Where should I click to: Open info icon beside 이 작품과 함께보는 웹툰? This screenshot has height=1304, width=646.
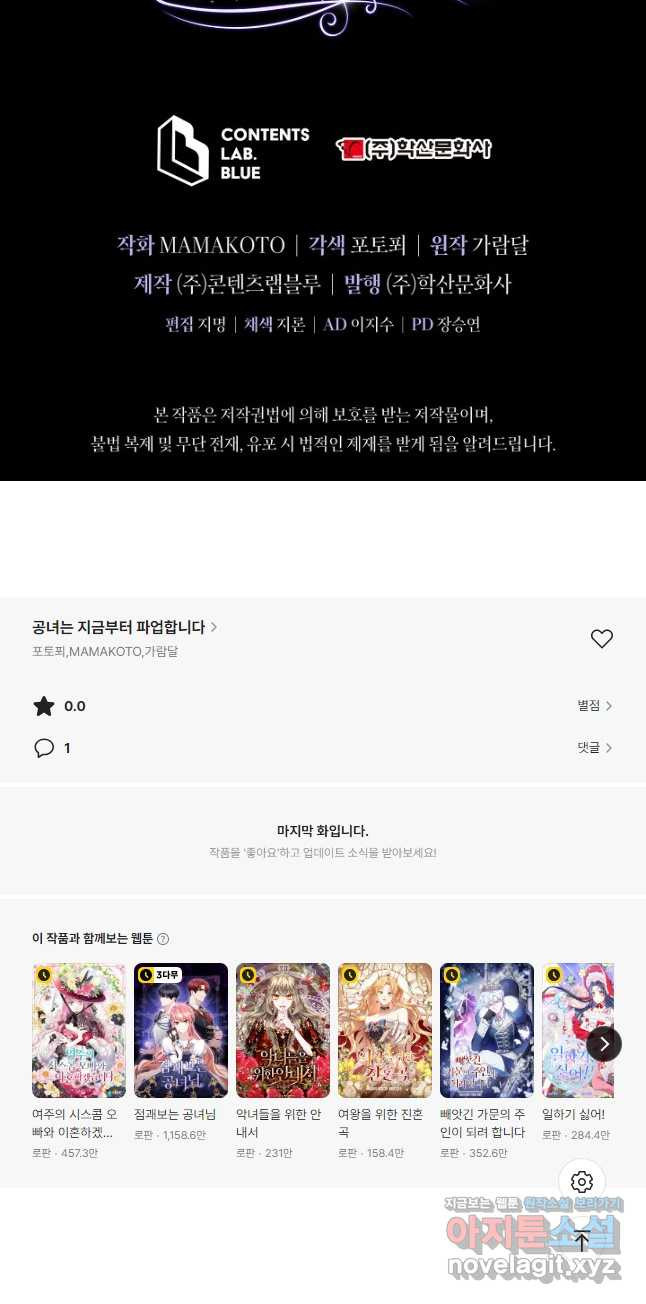point(163,939)
